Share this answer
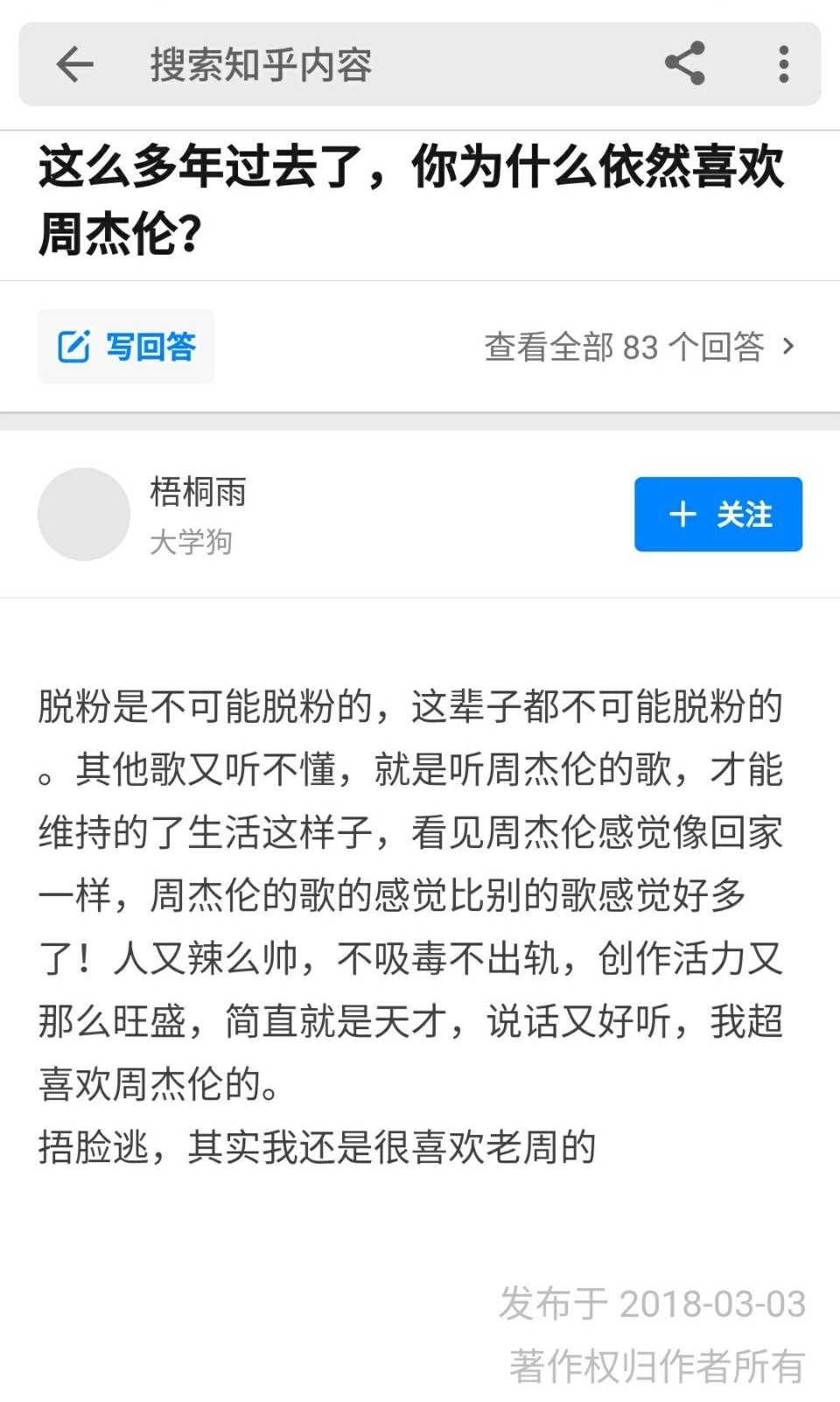840x1402 pixels. point(685,64)
